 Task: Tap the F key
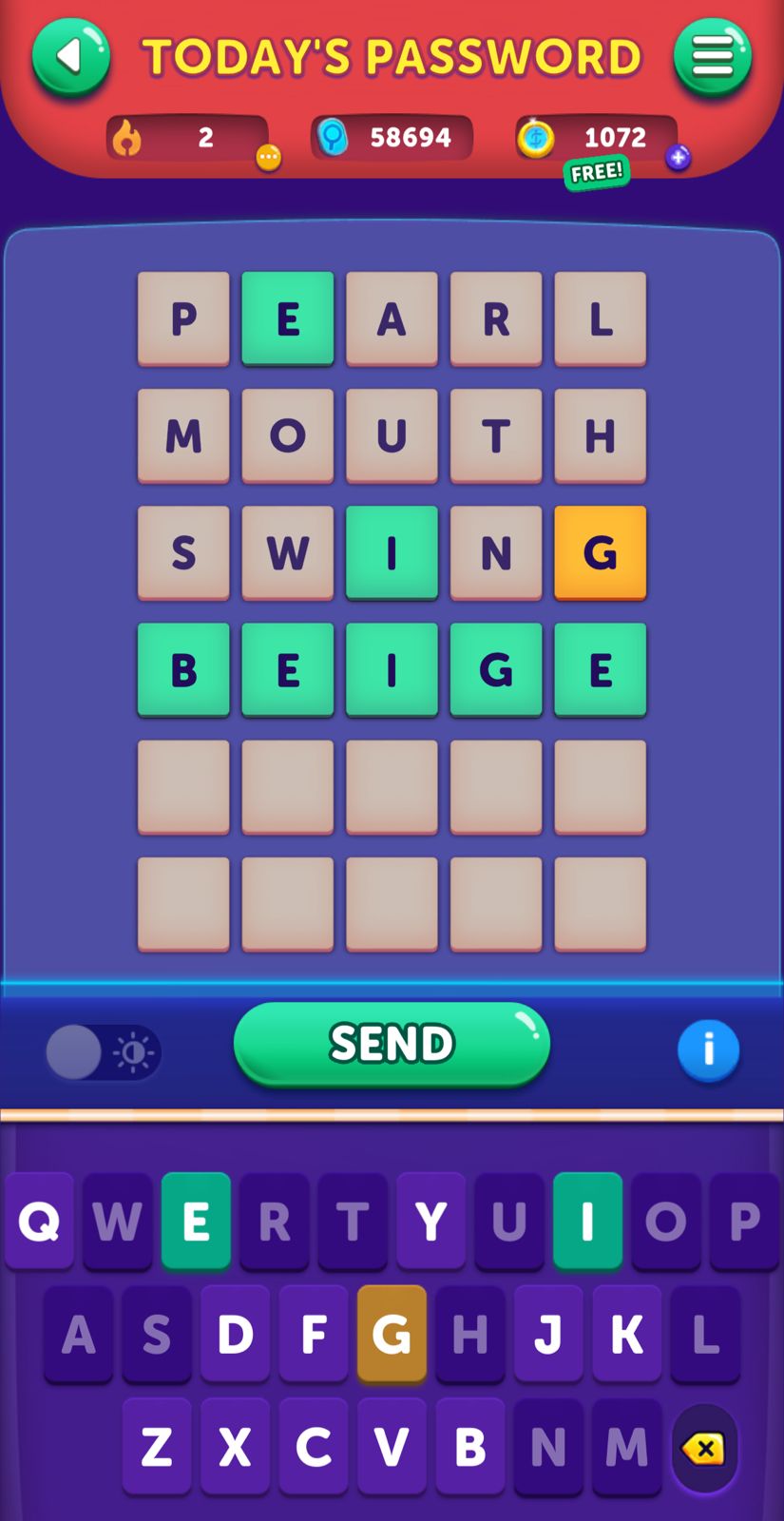click(314, 1334)
